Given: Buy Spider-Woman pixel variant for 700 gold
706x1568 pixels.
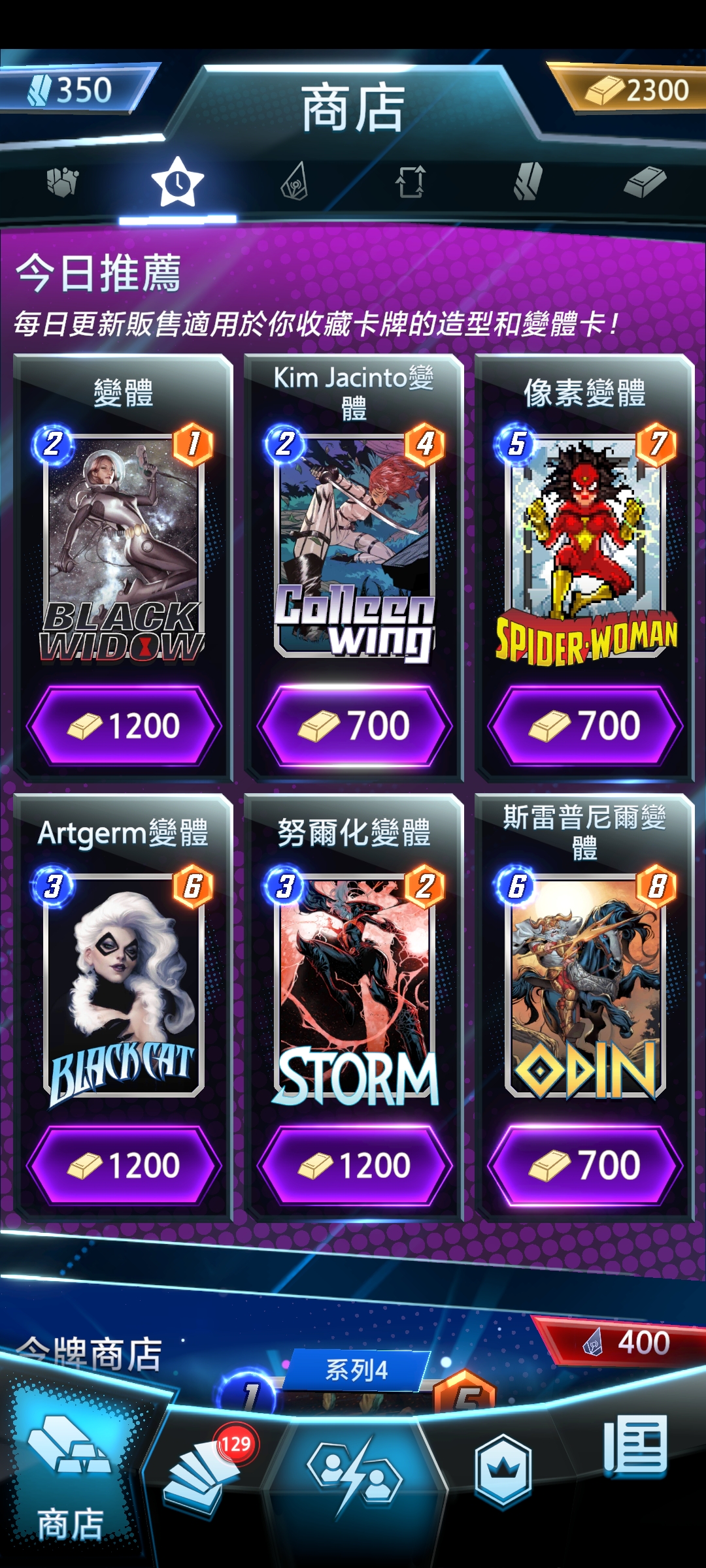Looking at the screenshot, I should 585,726.
